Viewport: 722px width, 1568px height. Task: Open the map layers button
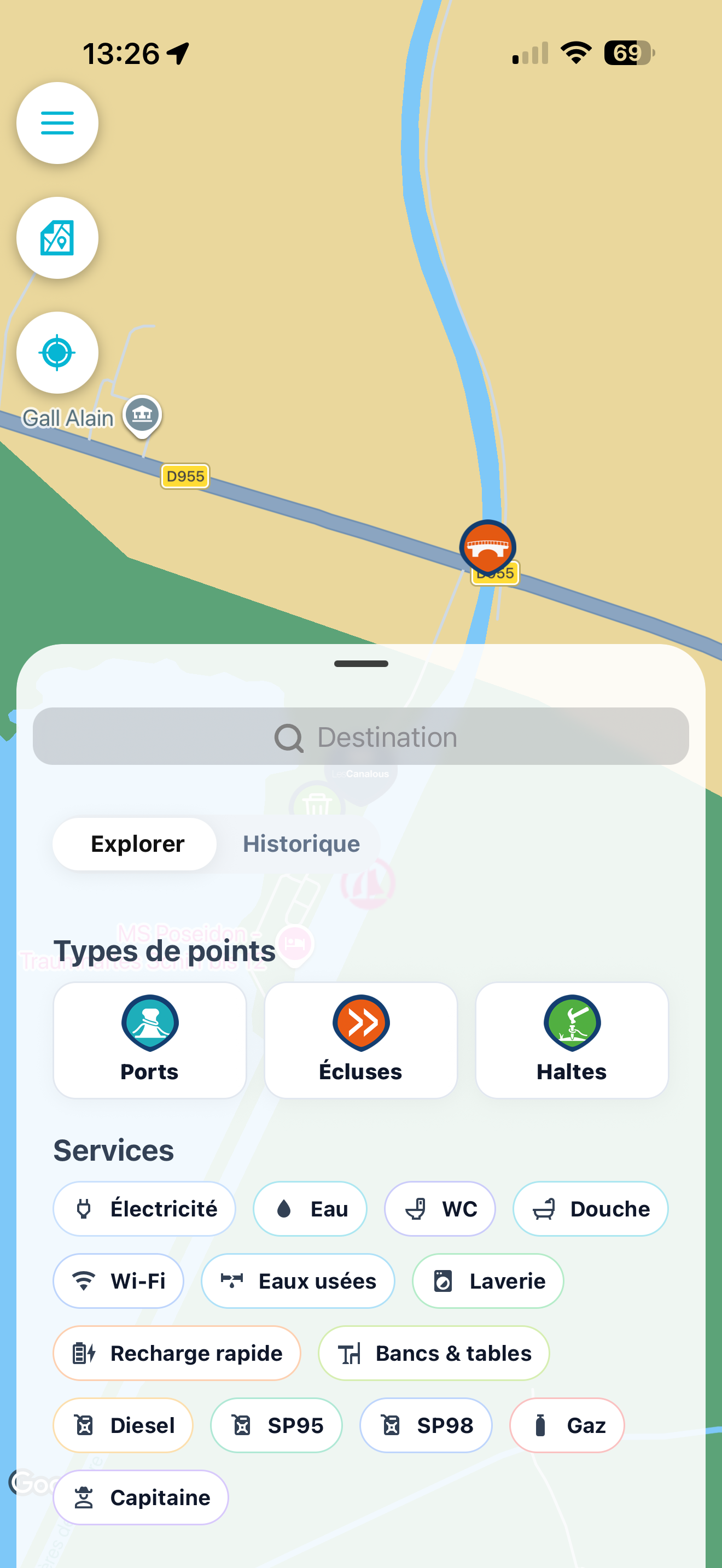point(57,237)
